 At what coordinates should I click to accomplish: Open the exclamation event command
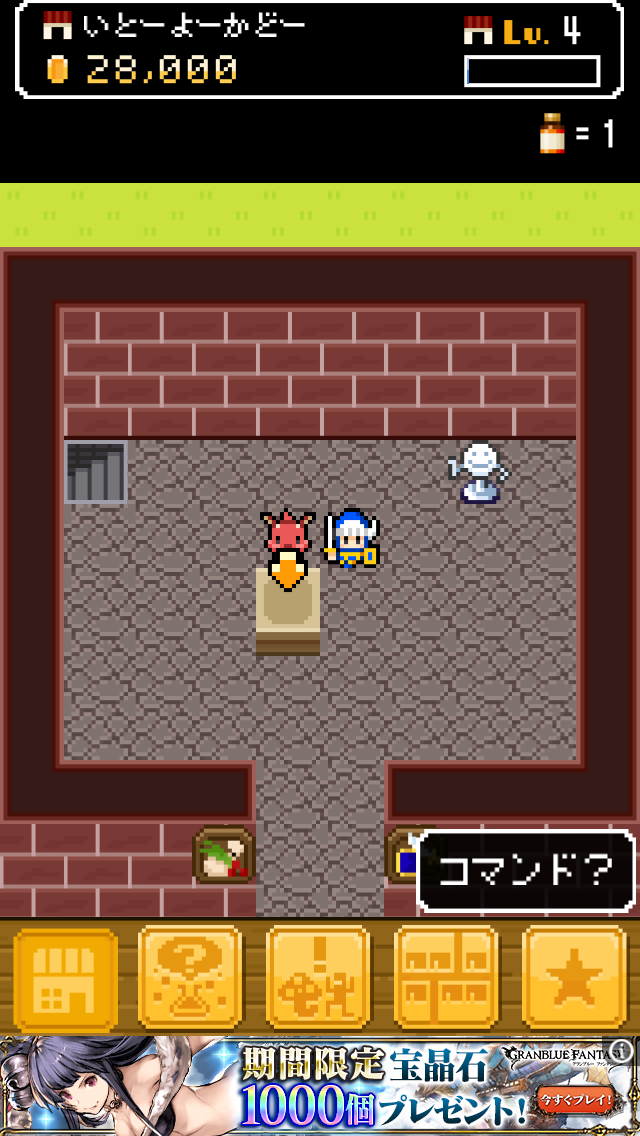[318, 979]
